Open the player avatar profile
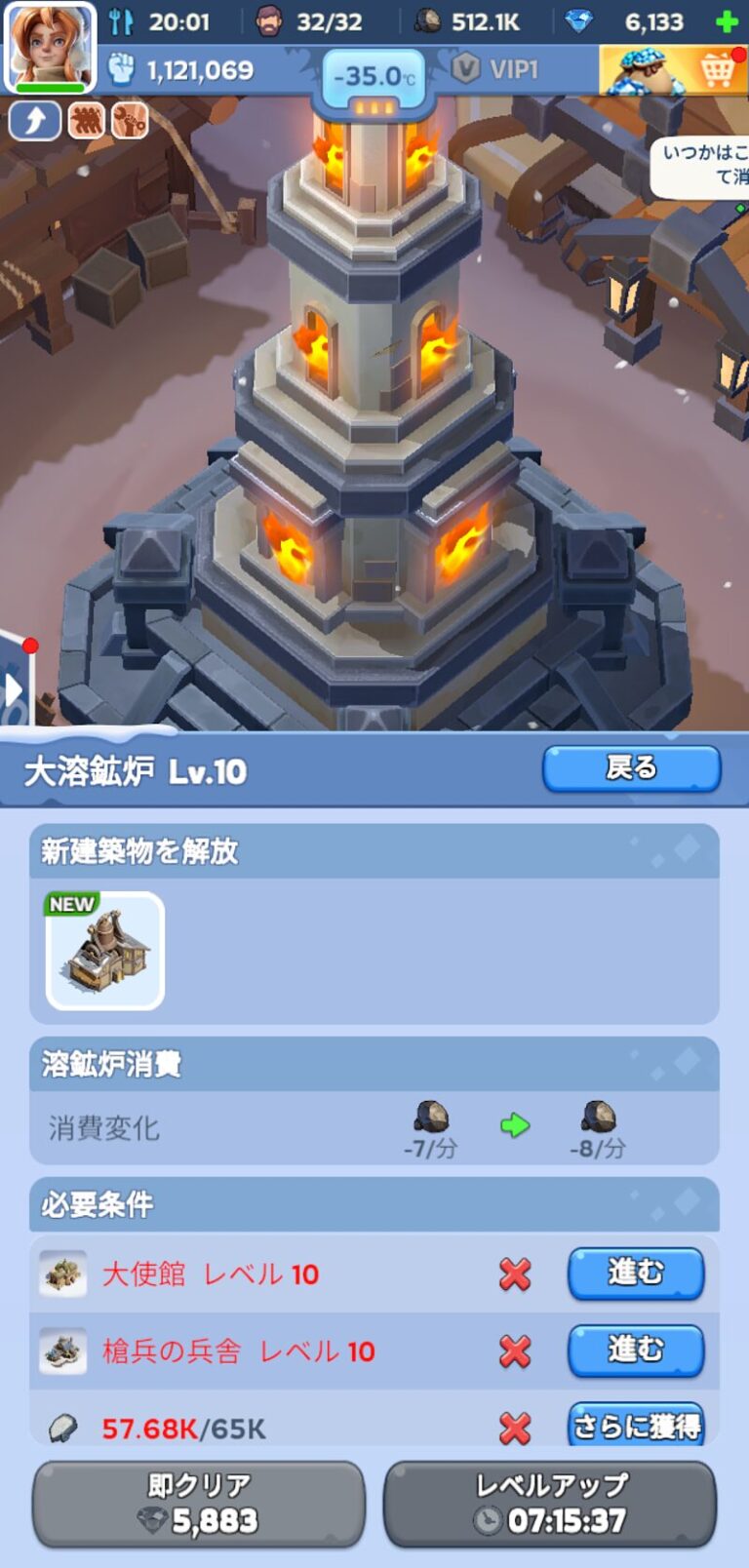The image size is (749, 1568). 50,46
